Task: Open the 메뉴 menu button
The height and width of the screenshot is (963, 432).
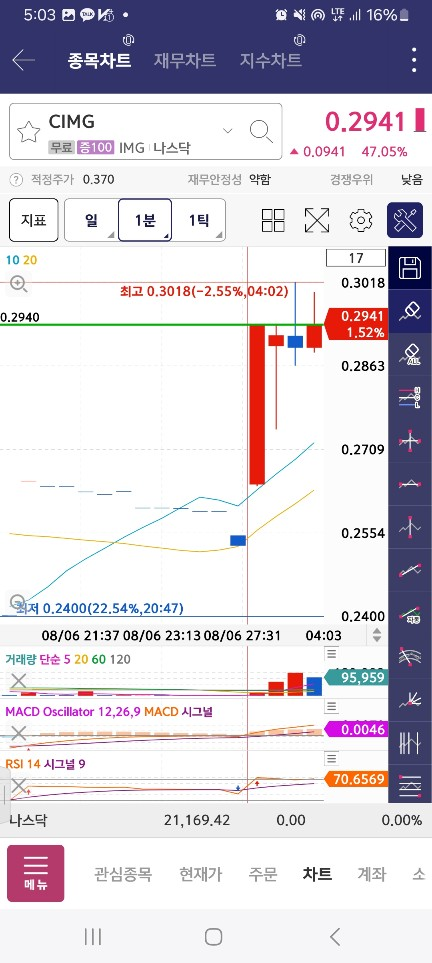Action: click(x=36, y=873)
